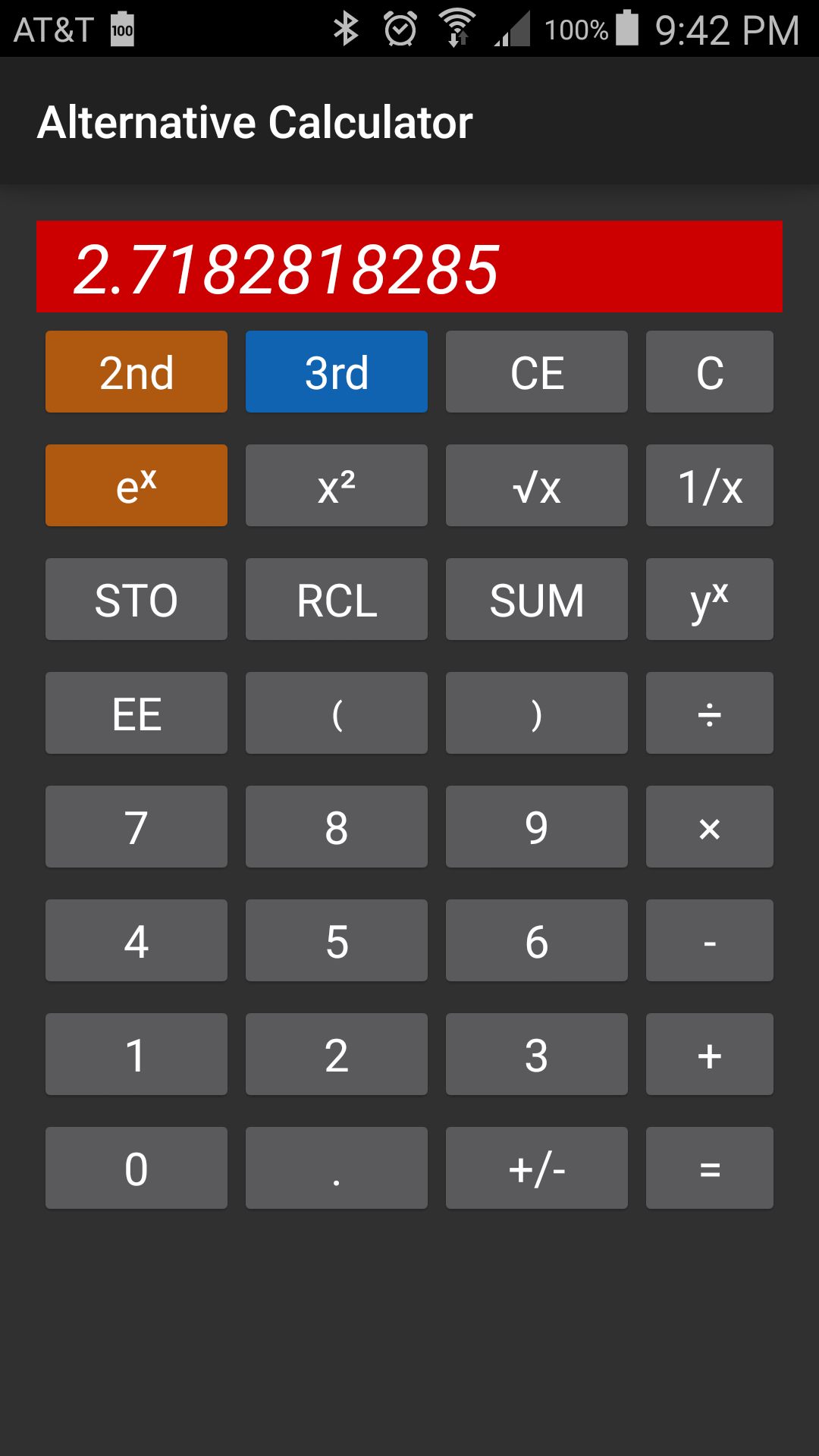Select the multiplication key

[x=710, y=827]
